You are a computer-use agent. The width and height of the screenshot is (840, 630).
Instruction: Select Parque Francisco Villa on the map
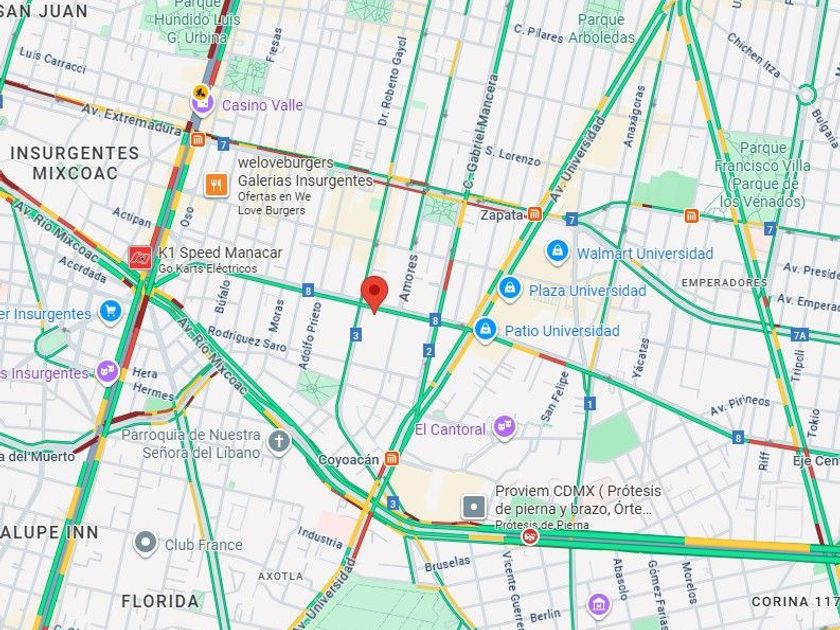(x=762, y=174)
